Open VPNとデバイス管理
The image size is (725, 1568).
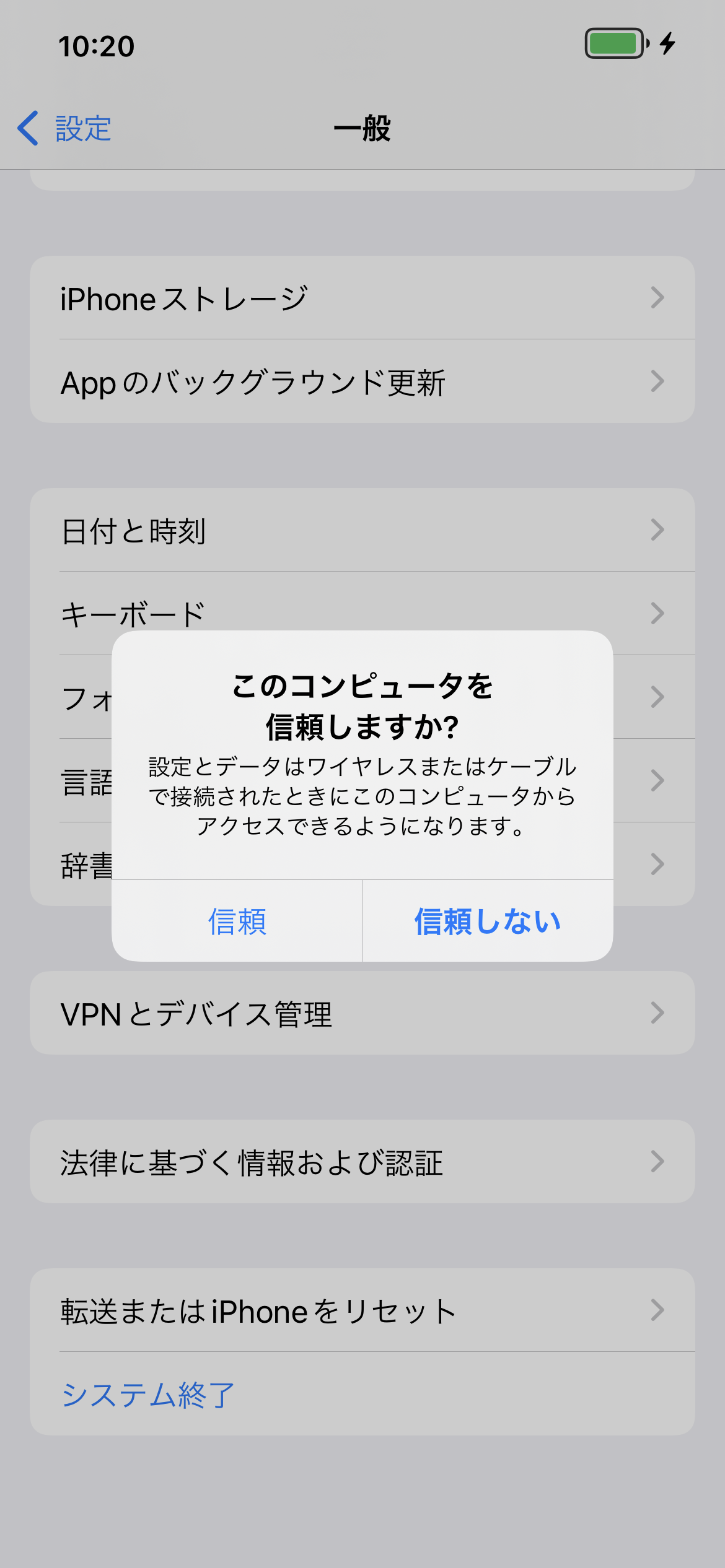[362, 1013]
